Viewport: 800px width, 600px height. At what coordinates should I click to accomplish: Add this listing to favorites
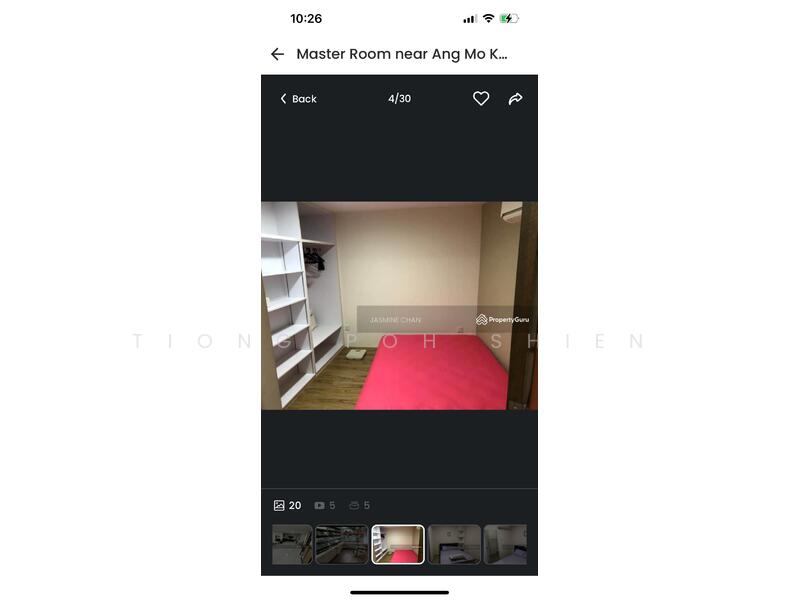[x=481, y=98]
